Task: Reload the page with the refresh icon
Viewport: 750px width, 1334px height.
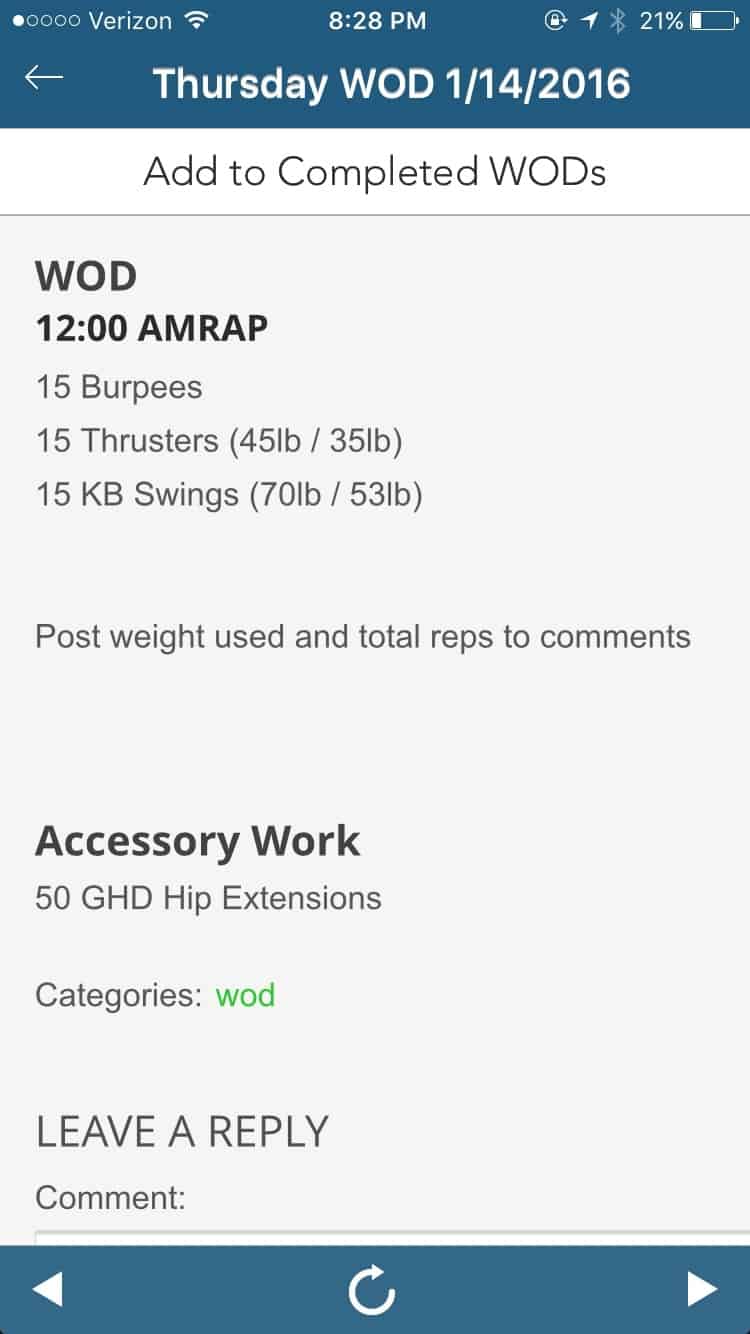Action: (x=372, y=1290)
